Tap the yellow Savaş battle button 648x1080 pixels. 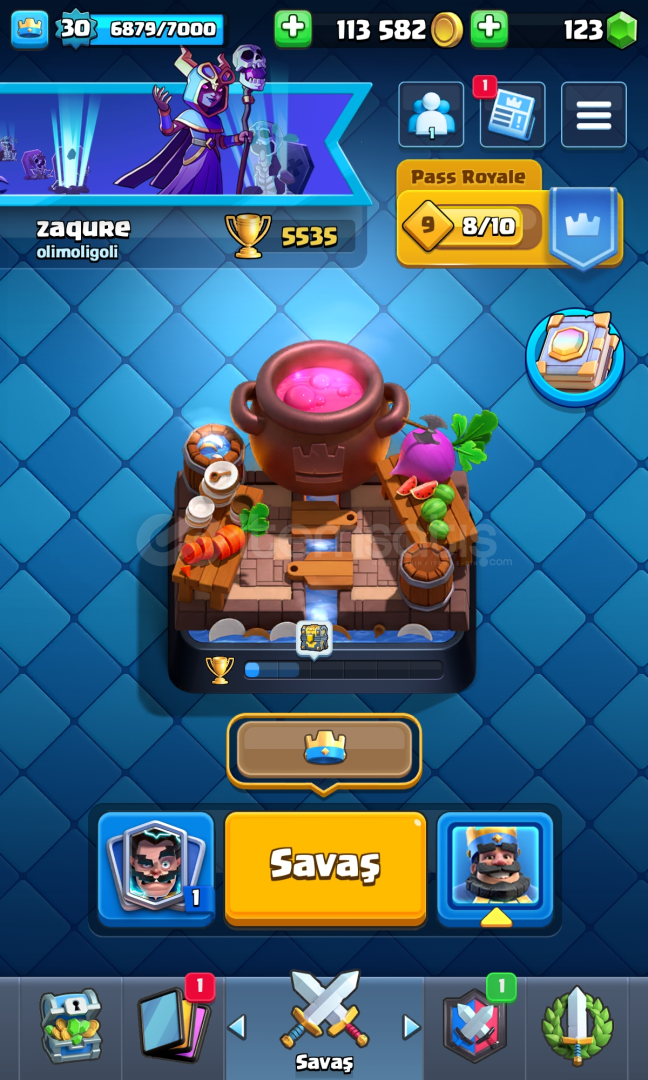325,867
